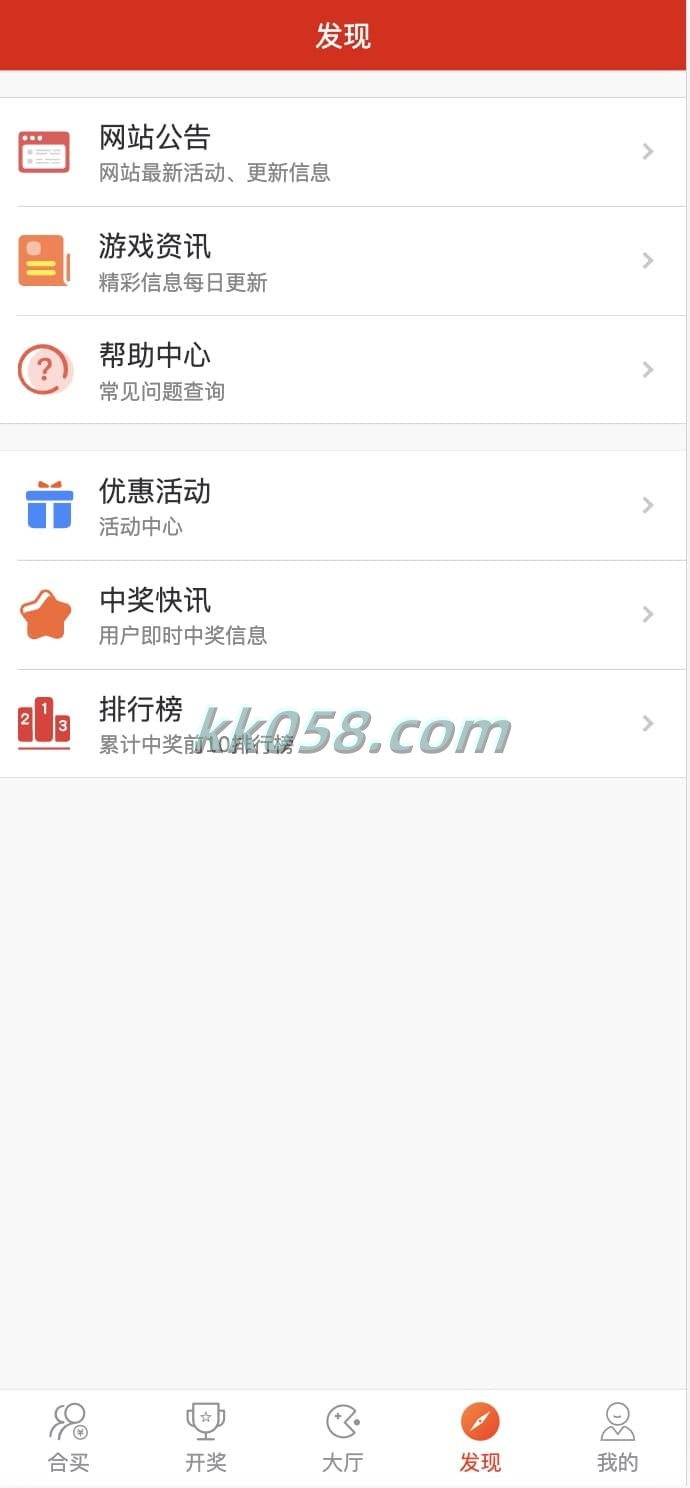Switch to the 合买 tab
This screenshot has height=1488, width=690.
69,1438
